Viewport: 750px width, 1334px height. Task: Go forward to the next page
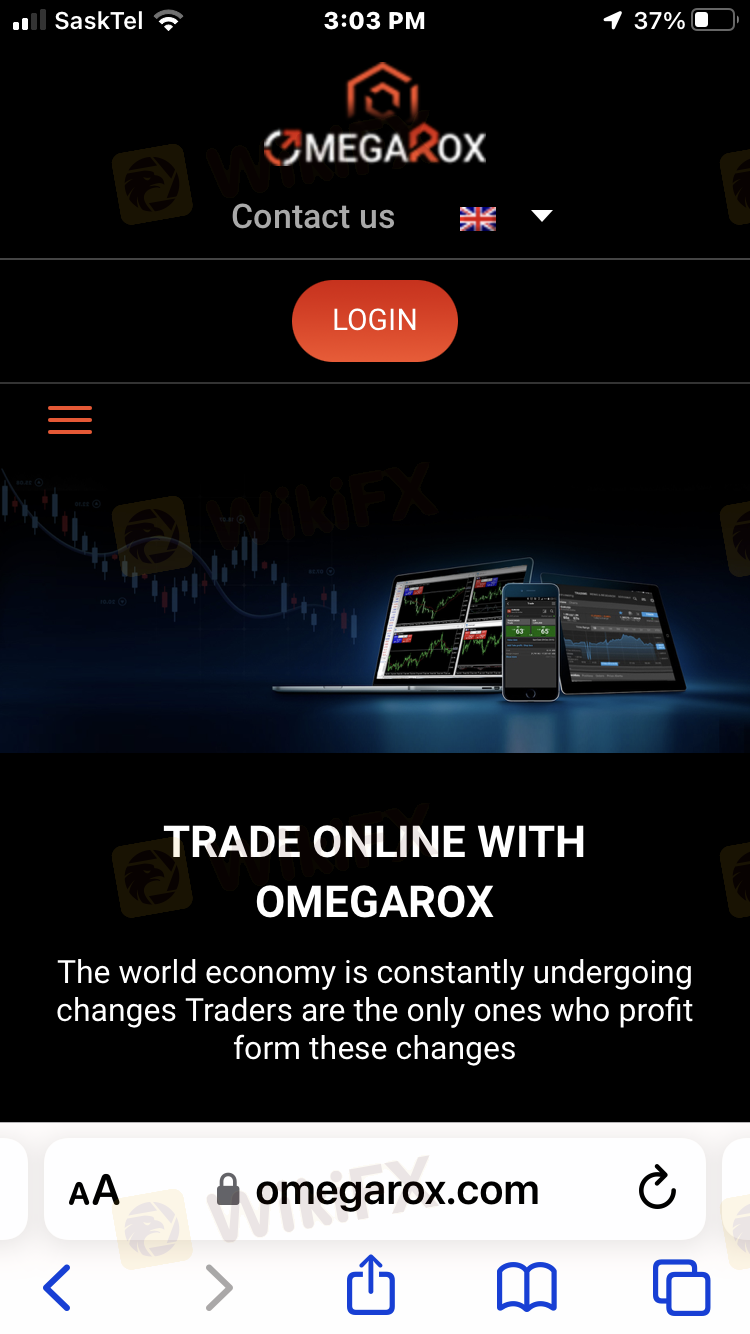pos(217,1287)
